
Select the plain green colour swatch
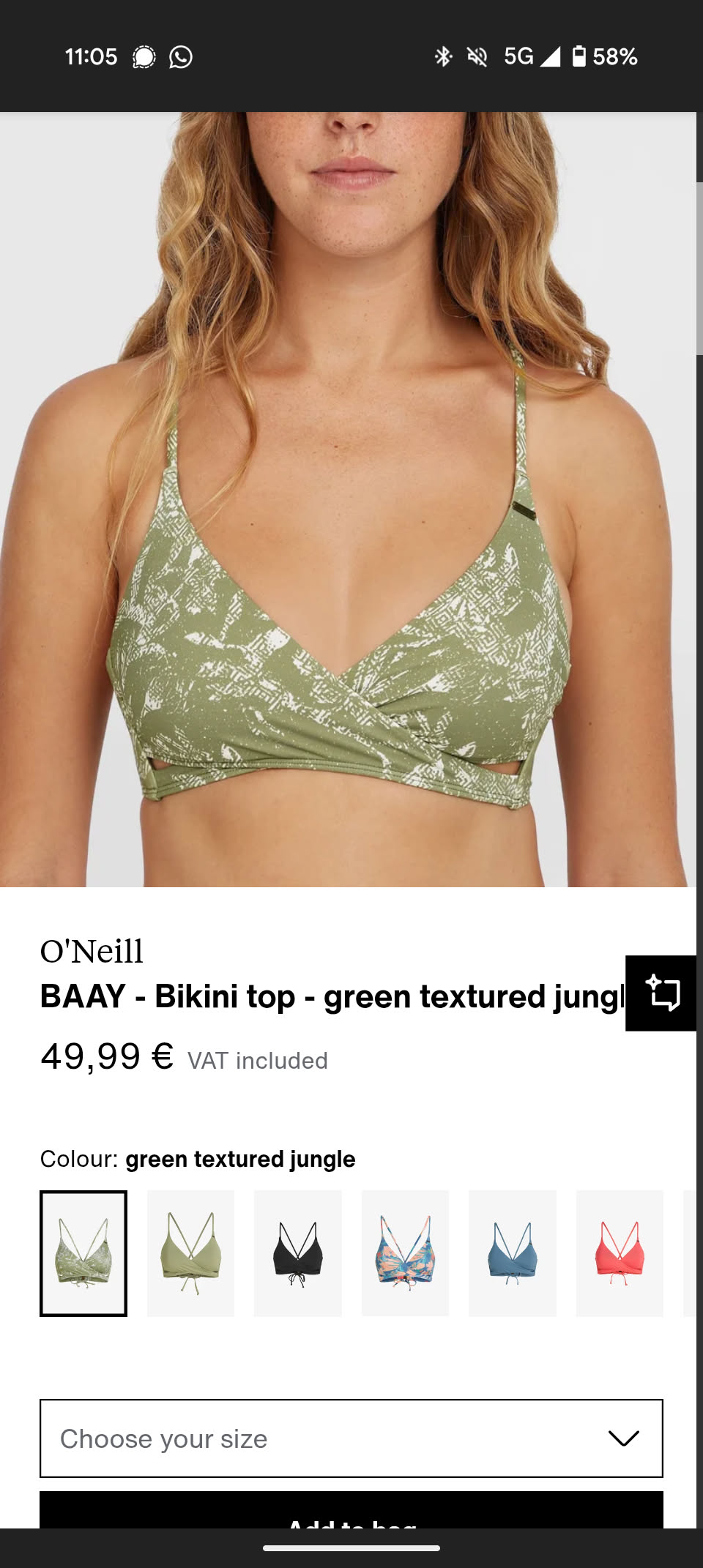tap(190, 1253)
